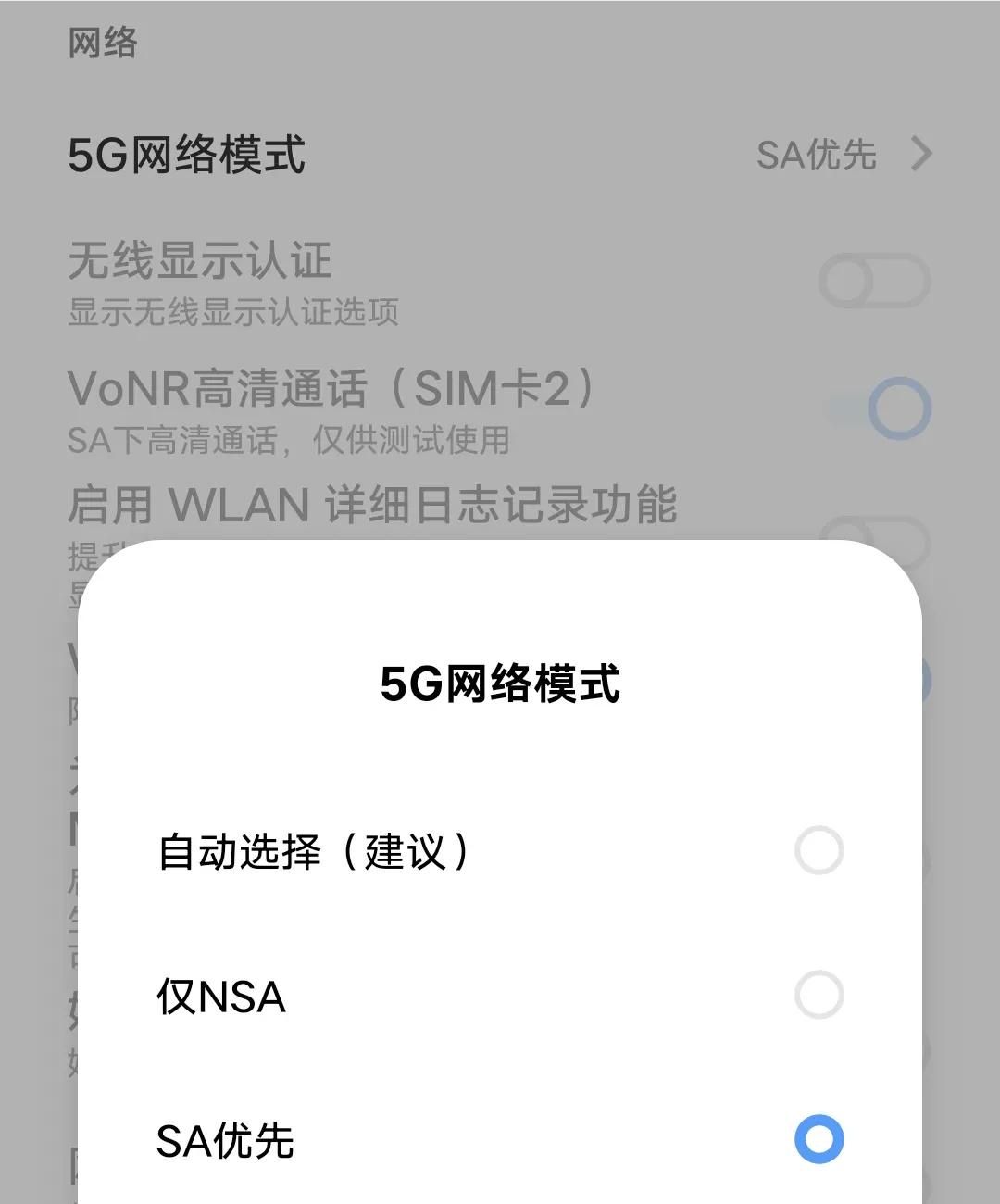Click the 无线显示认证 switch icon
Viewport: 1000px width, 1204px height.
coord(874,279)
